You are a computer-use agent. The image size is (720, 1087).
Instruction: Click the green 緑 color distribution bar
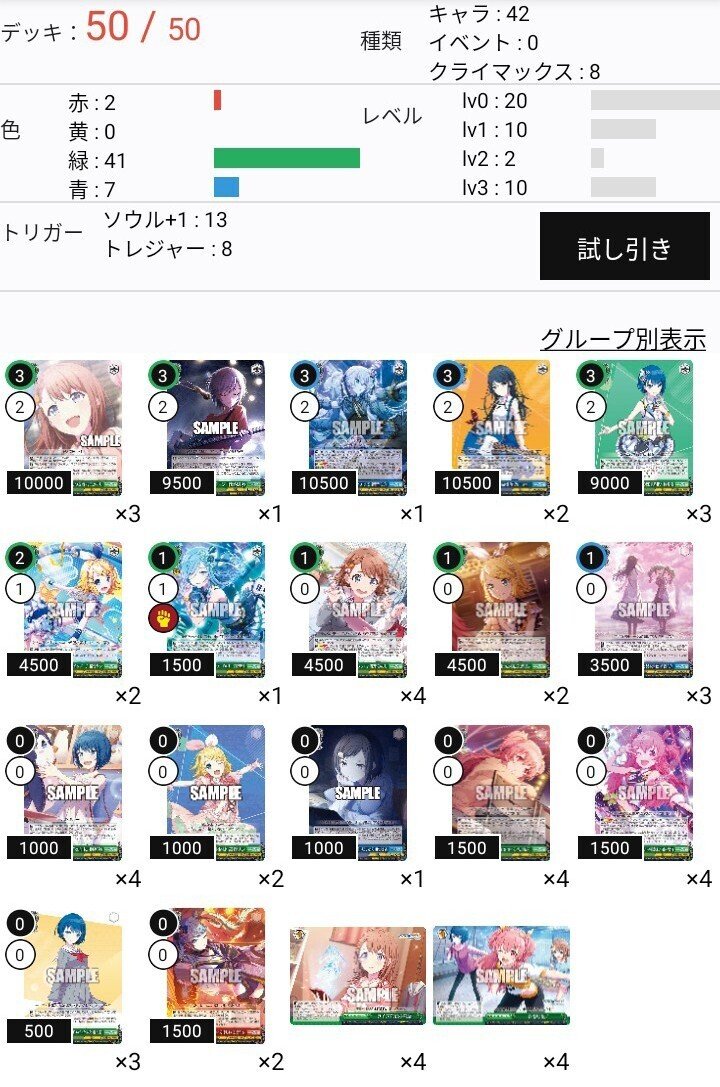pos(285,157)
